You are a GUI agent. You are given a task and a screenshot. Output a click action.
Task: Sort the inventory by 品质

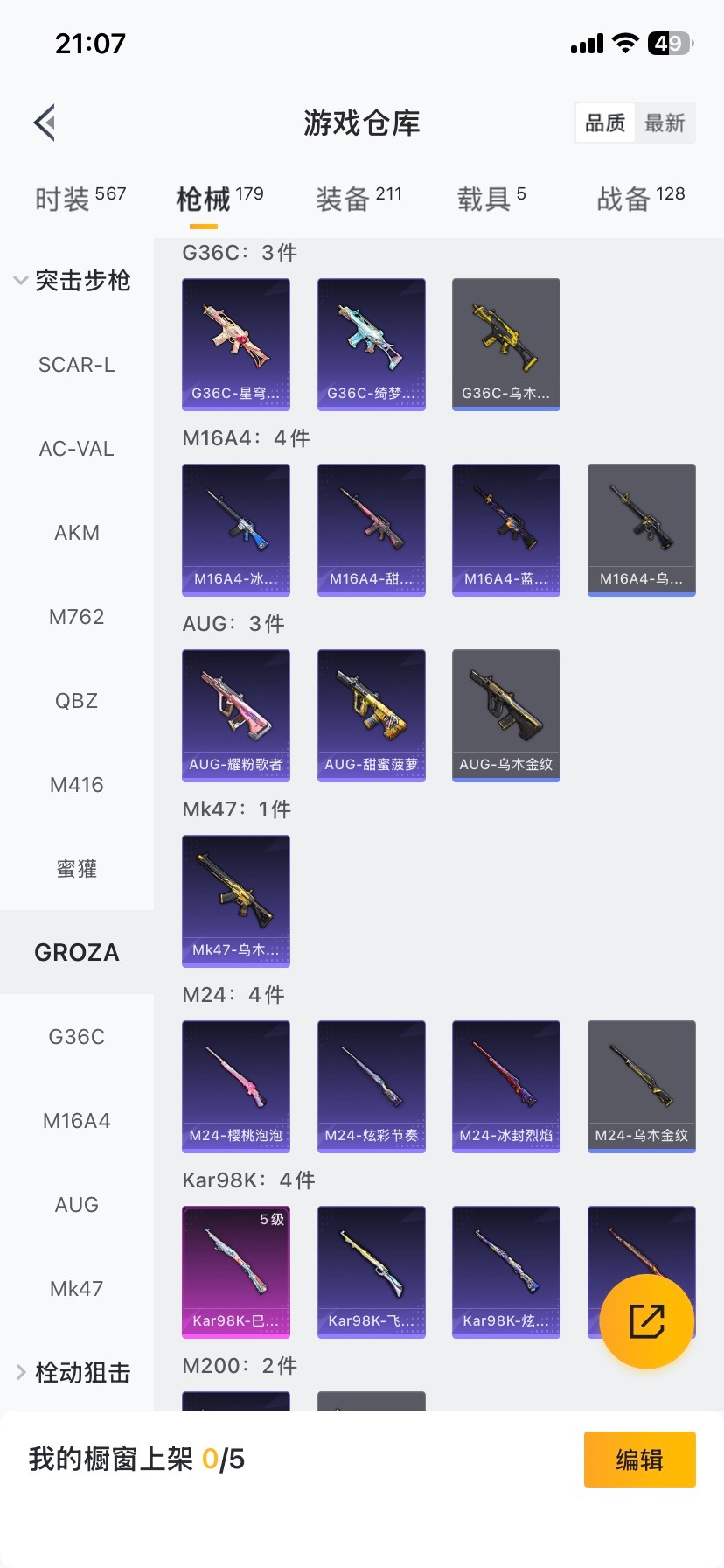click(x=605, y=122)
